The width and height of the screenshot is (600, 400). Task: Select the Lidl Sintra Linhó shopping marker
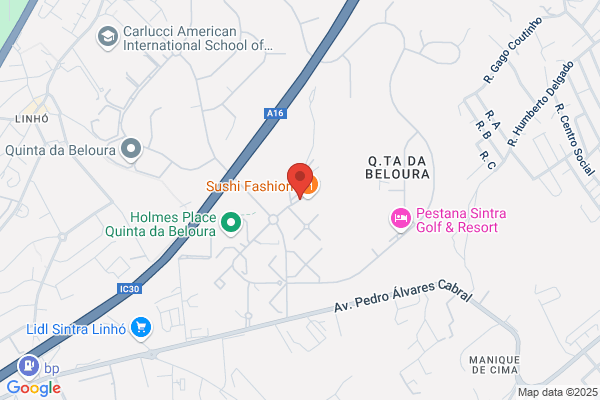point(141,328)
